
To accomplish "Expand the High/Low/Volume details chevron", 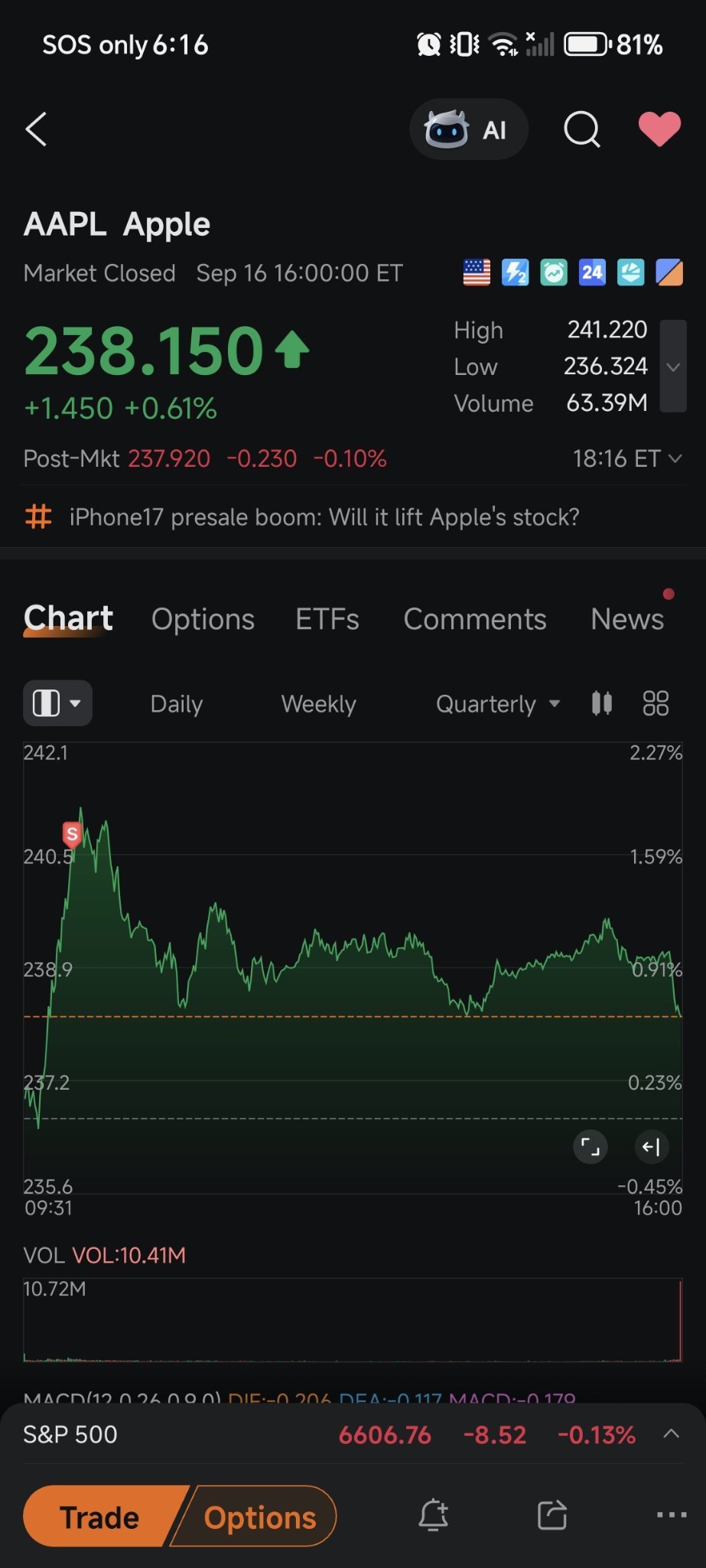I will coord(672,367).
